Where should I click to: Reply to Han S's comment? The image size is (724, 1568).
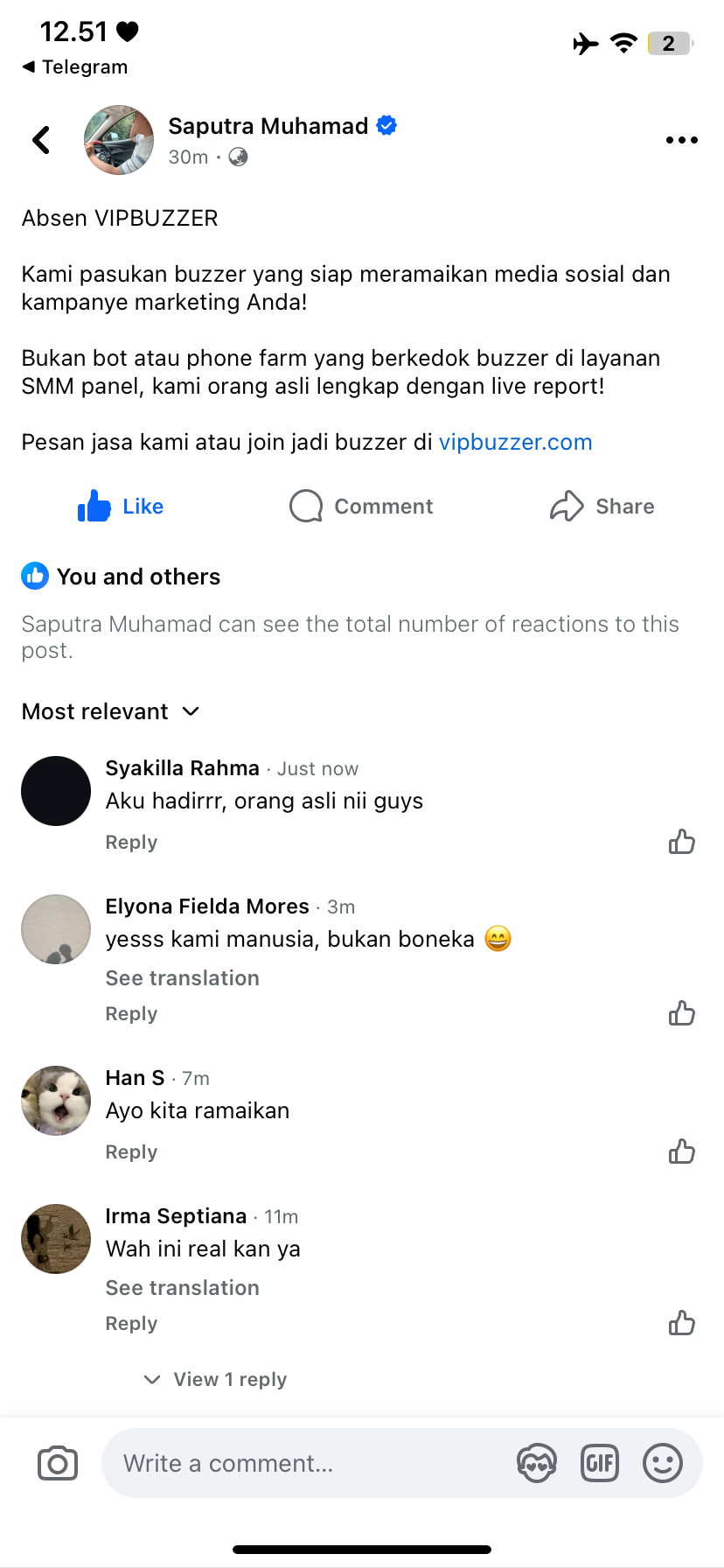click(x=131, y=1152)
